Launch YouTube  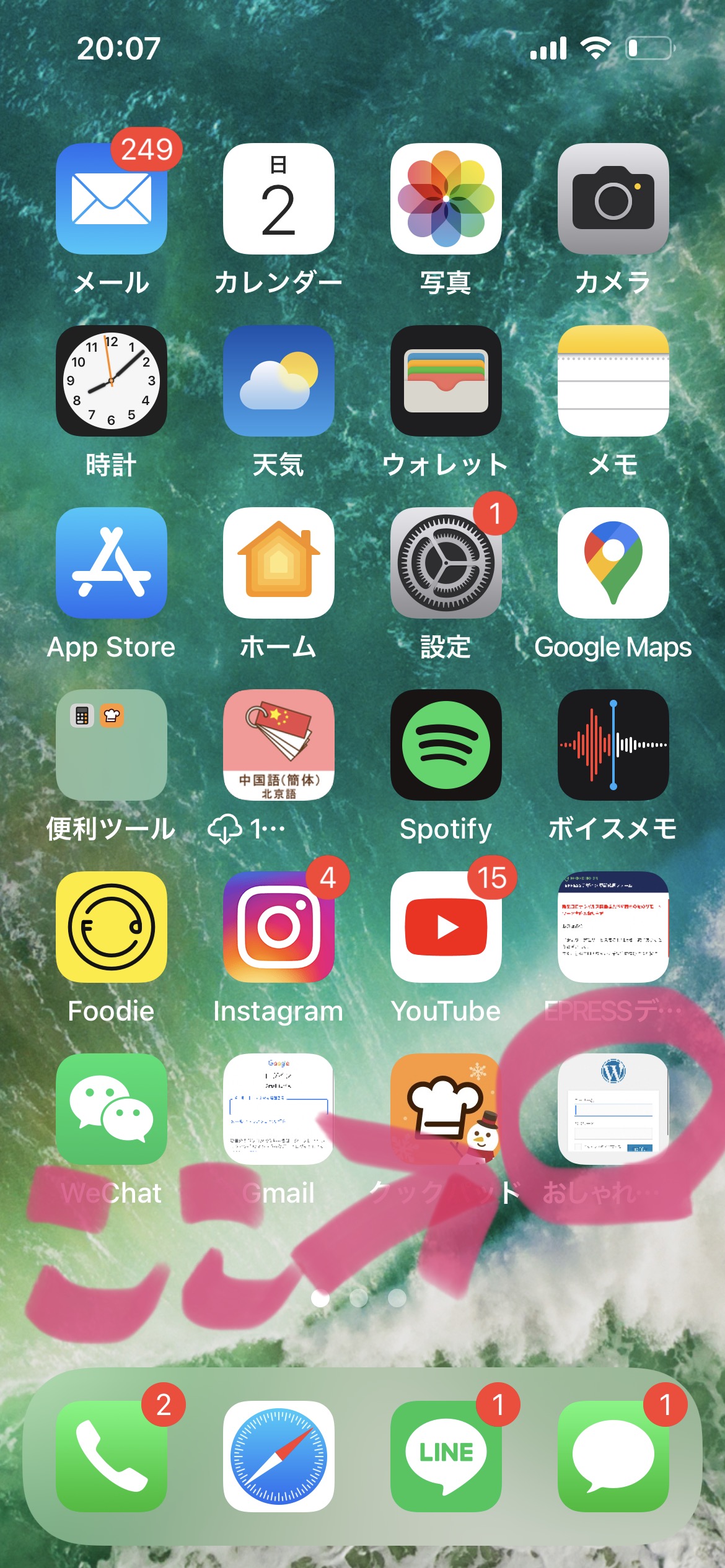446,927
